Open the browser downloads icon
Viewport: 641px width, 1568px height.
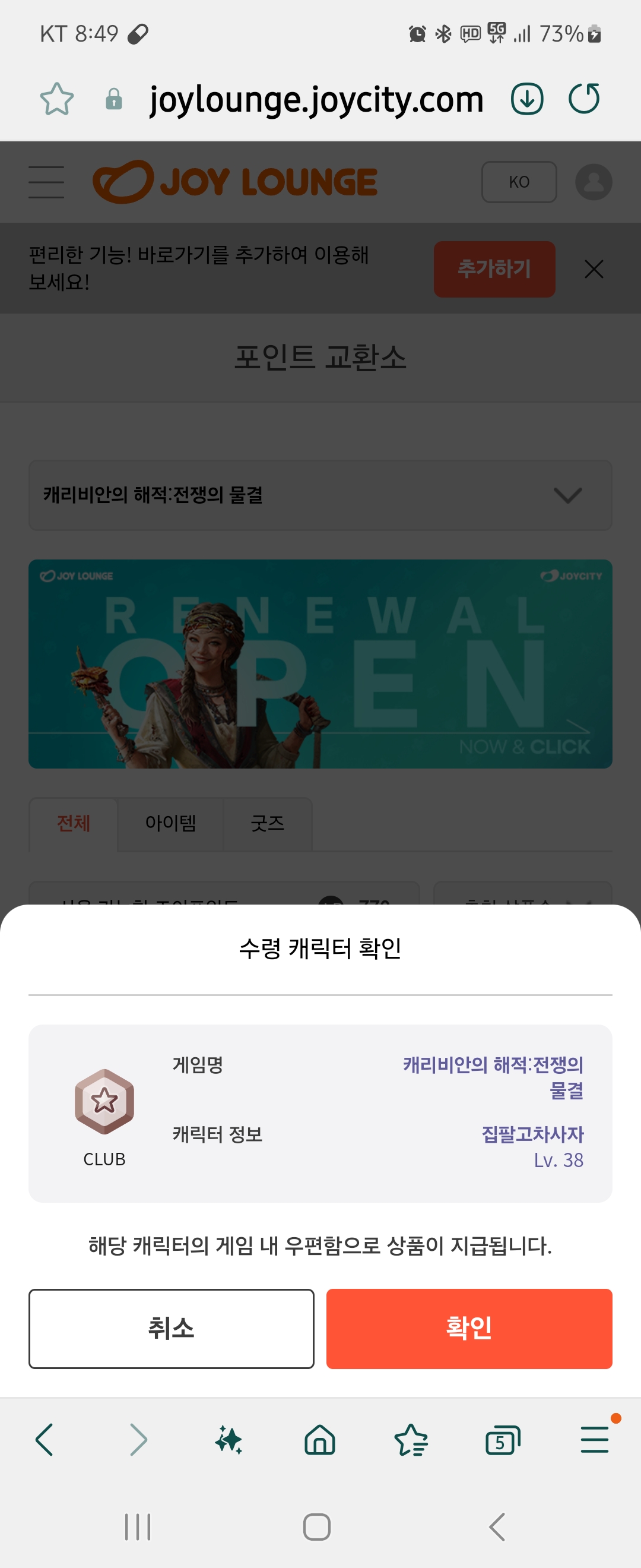click(526, 99)
